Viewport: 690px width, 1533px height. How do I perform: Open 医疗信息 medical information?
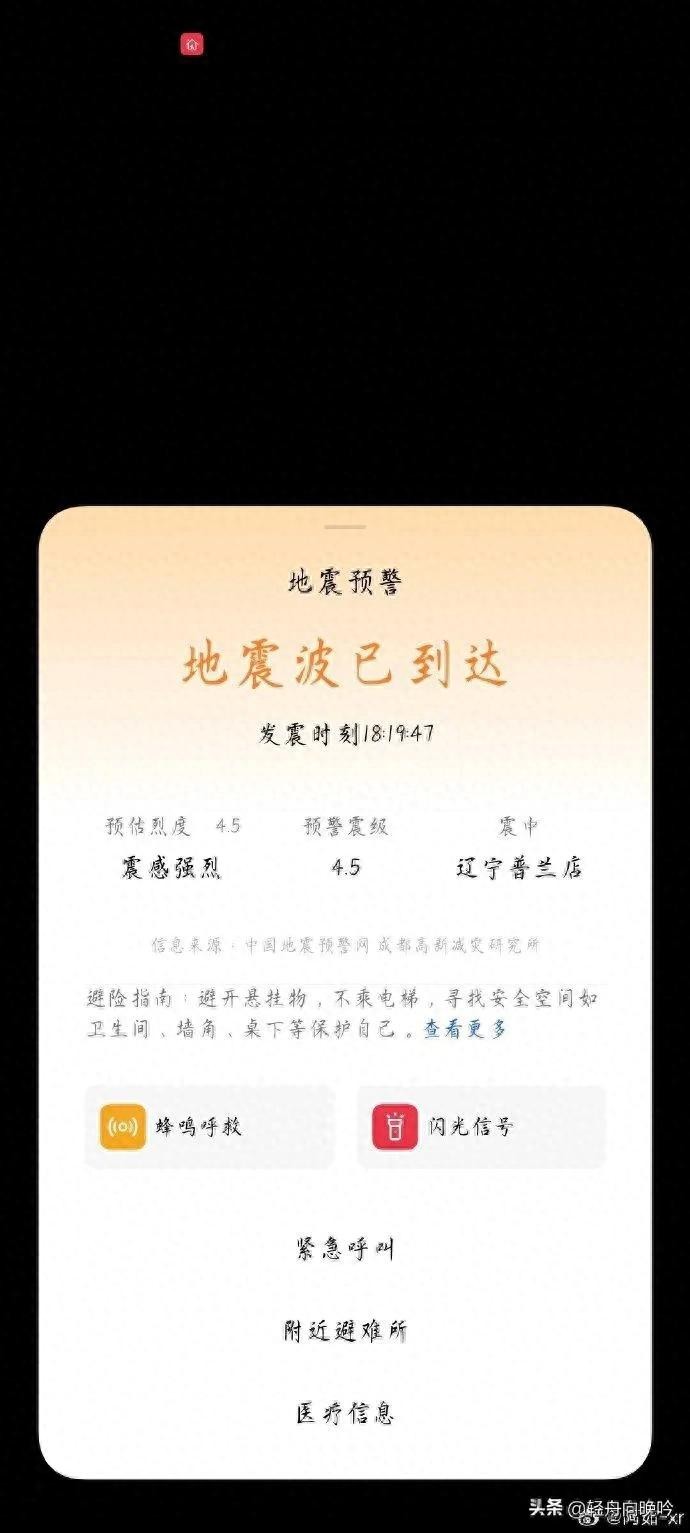345,1413
